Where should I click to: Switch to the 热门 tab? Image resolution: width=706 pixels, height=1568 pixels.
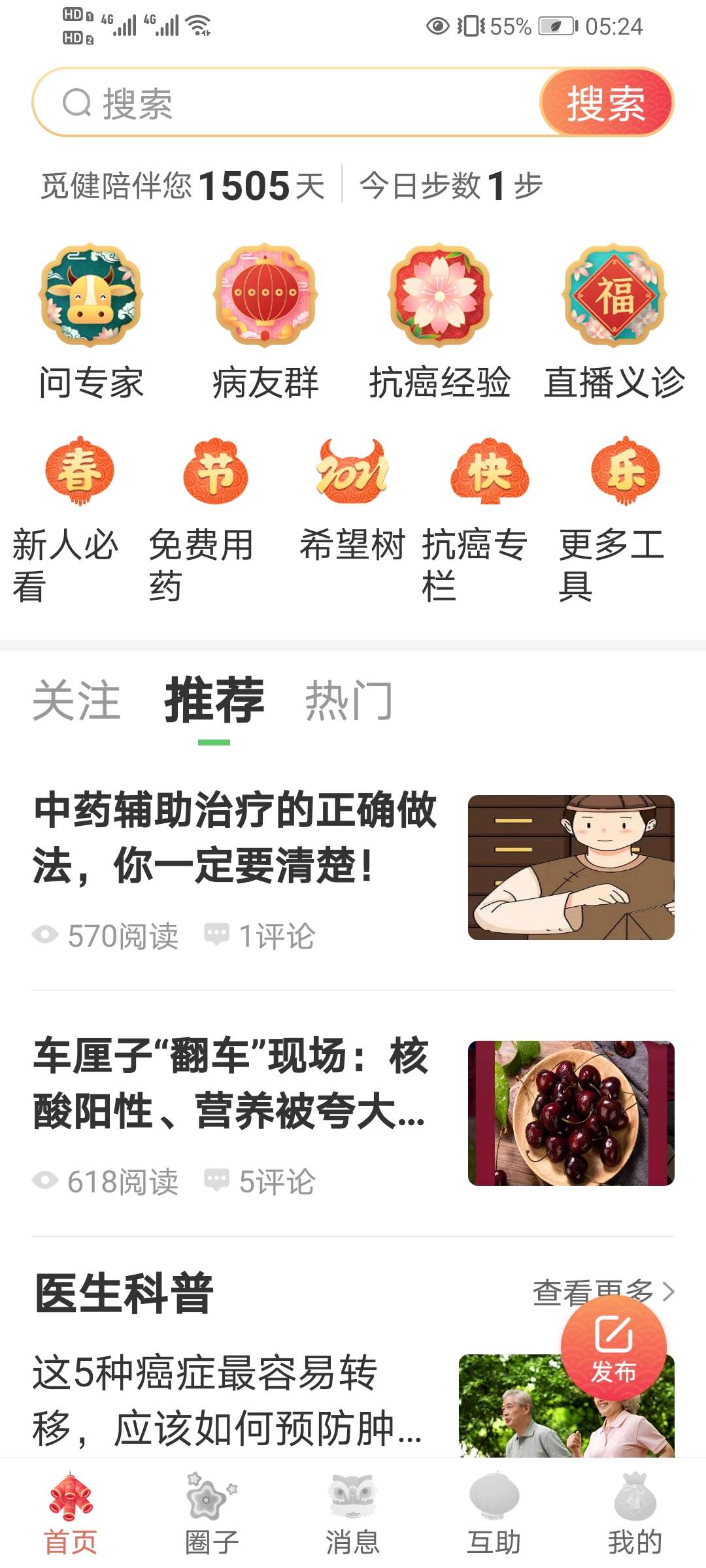point(348,701)
